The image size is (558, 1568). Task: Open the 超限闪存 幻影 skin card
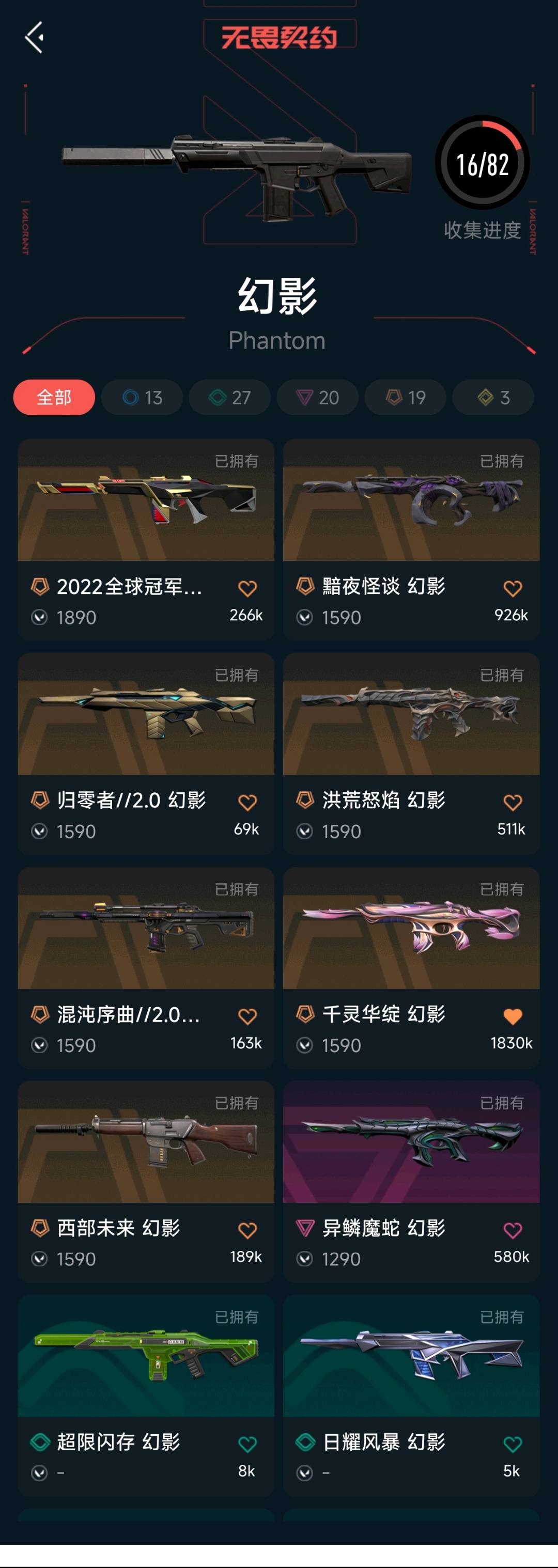point(146,1356)
